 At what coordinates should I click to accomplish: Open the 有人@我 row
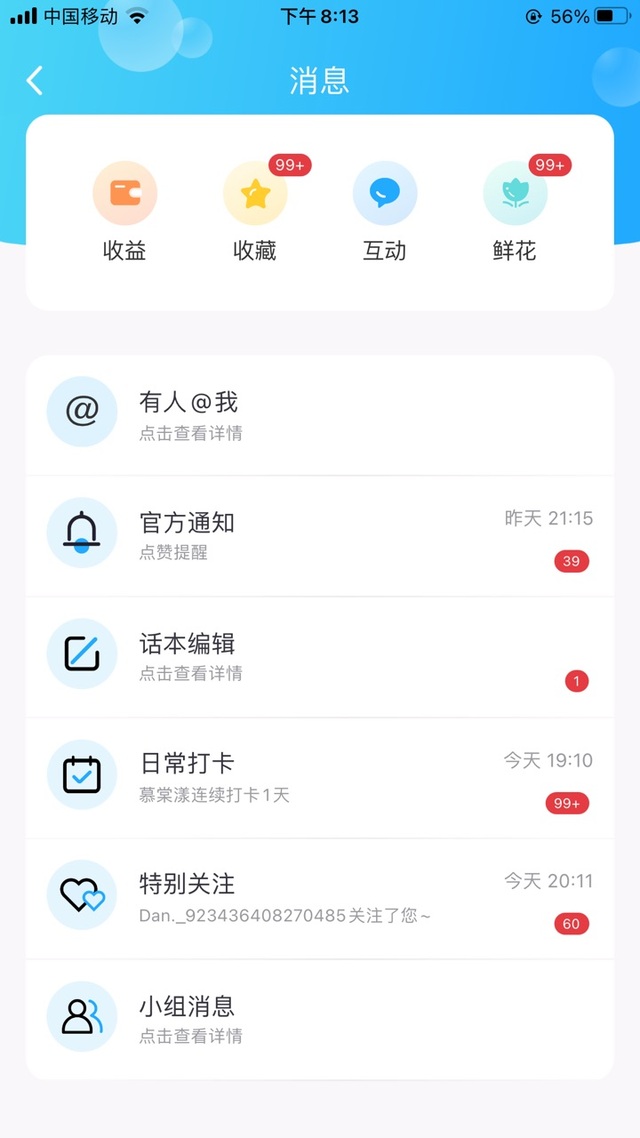click(320, 414)
